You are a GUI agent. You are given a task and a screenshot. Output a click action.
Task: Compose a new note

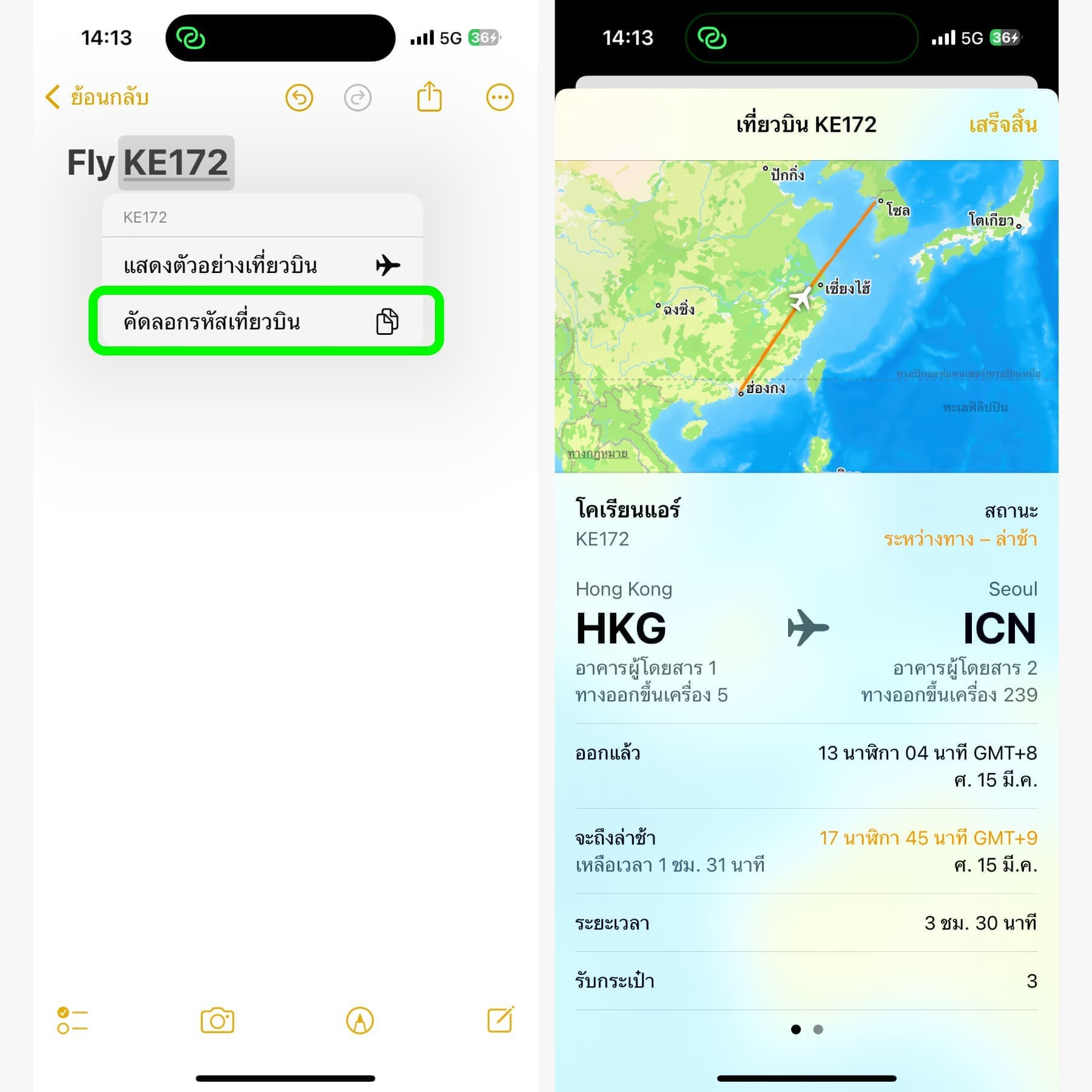click(x=501, y=1020)
